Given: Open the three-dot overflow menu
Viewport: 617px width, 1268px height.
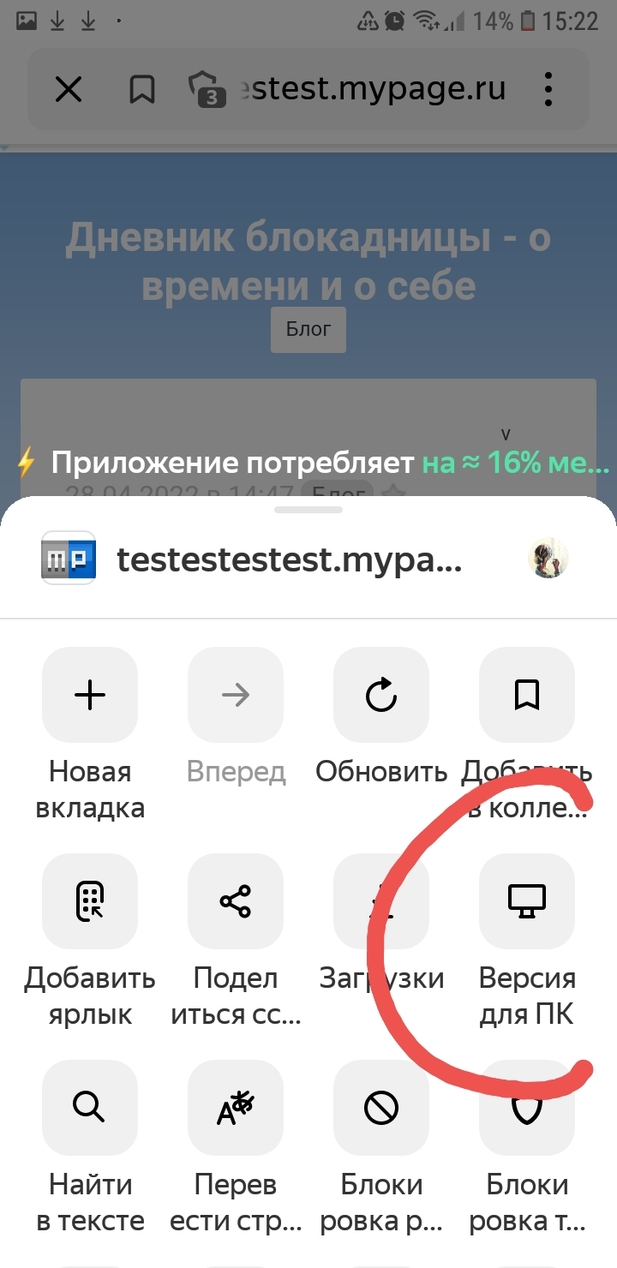Looking at the screenshot, I should [548, 90].
